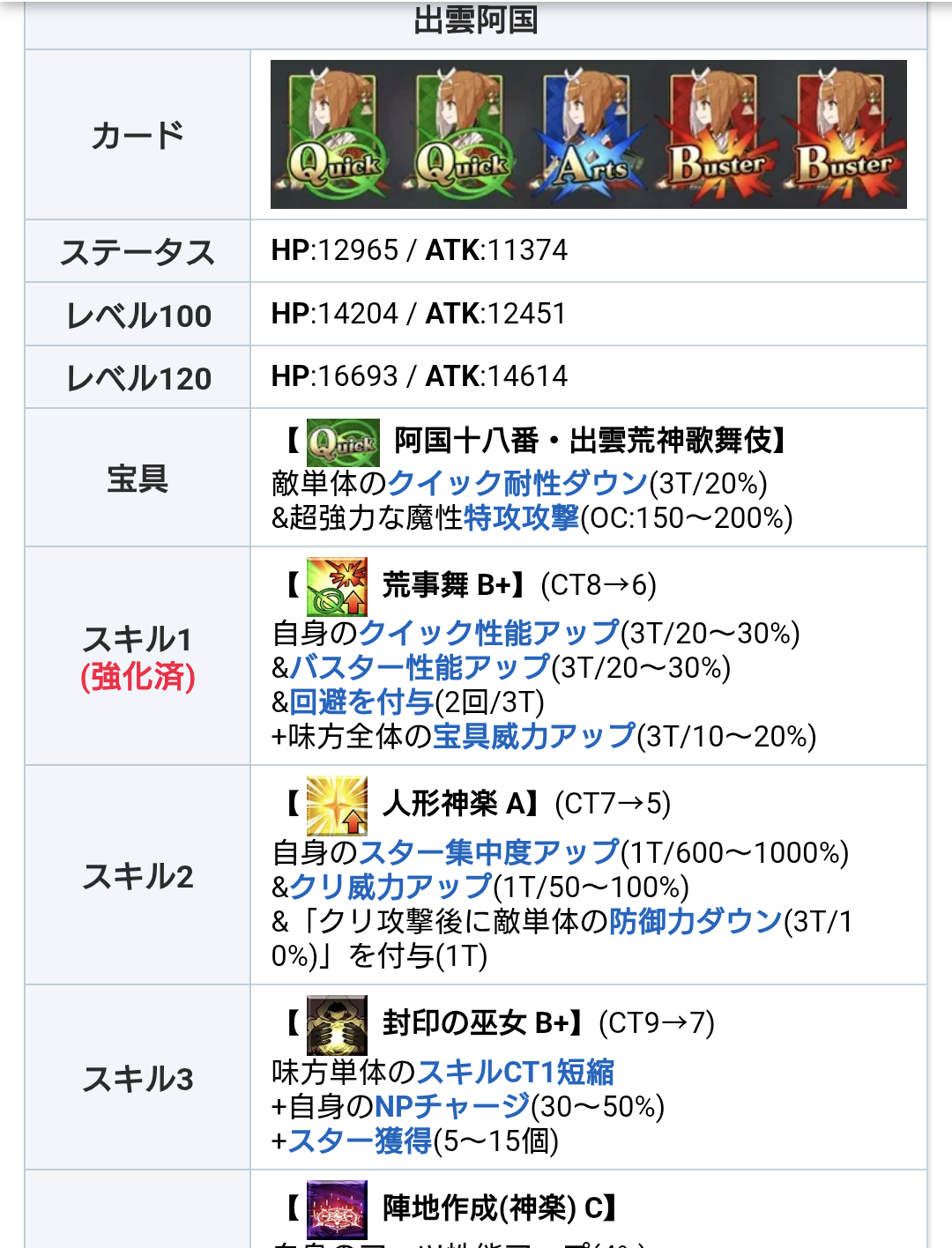The width and height of the screenshot is (952, 1248).
Task: Tap the NPチャージ link
Action: 452,1106
